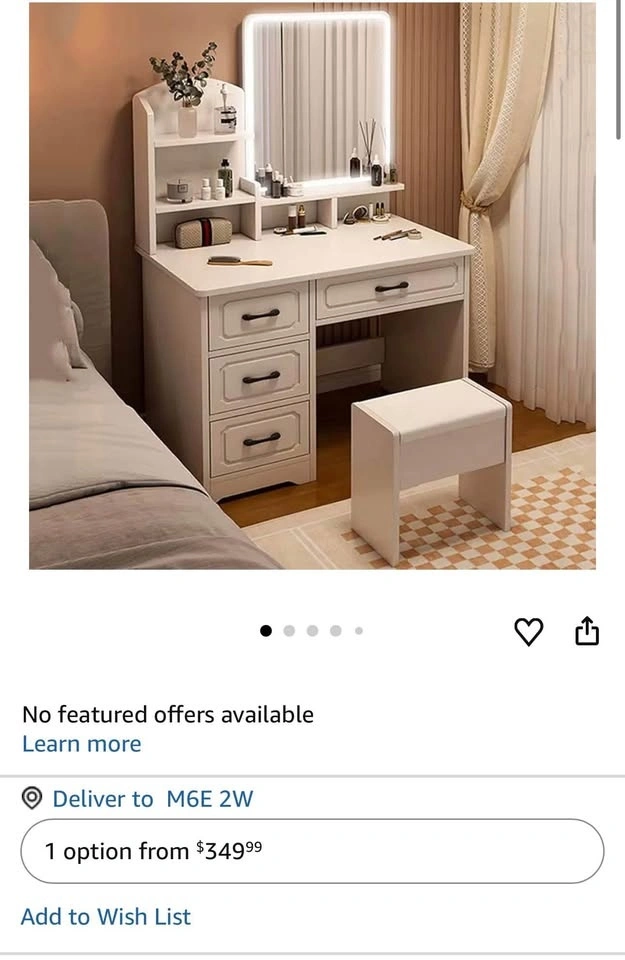
Task: Tap the image page indicator dots
Action: [311, 631]
